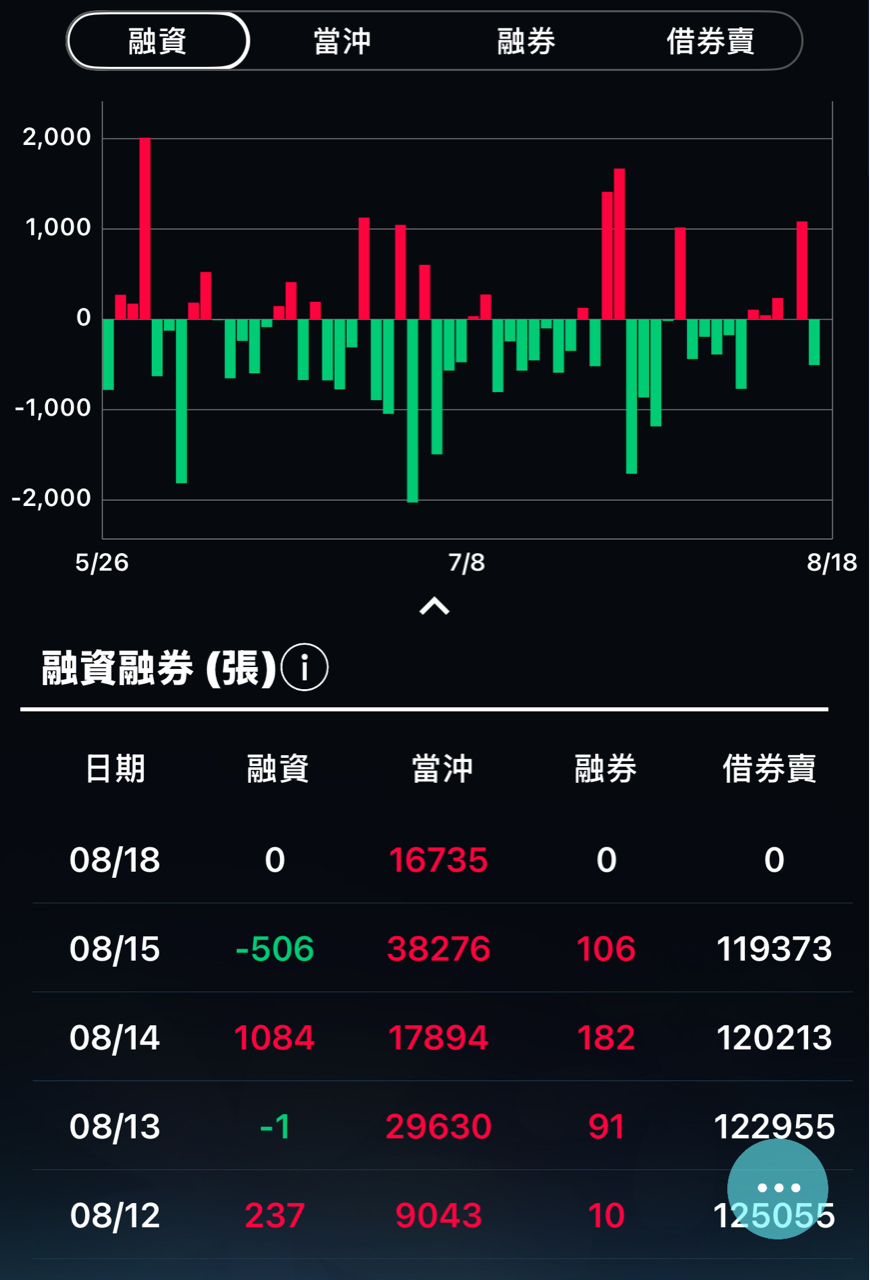The height and width of the screenshot is (1280, 870).
Task: Switch to the 借券賣 segment
Action: pyautogui.click(x=710, y=41)
